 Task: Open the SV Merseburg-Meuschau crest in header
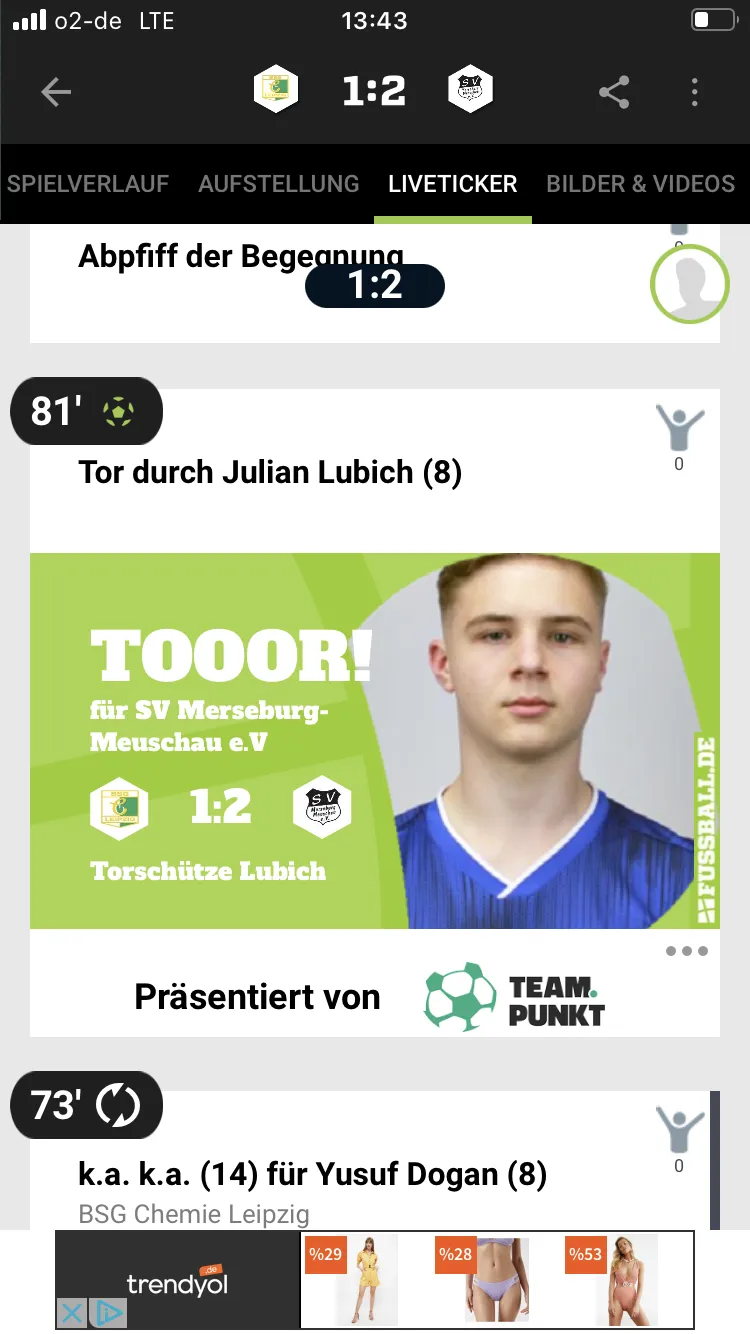pos(470,90)
